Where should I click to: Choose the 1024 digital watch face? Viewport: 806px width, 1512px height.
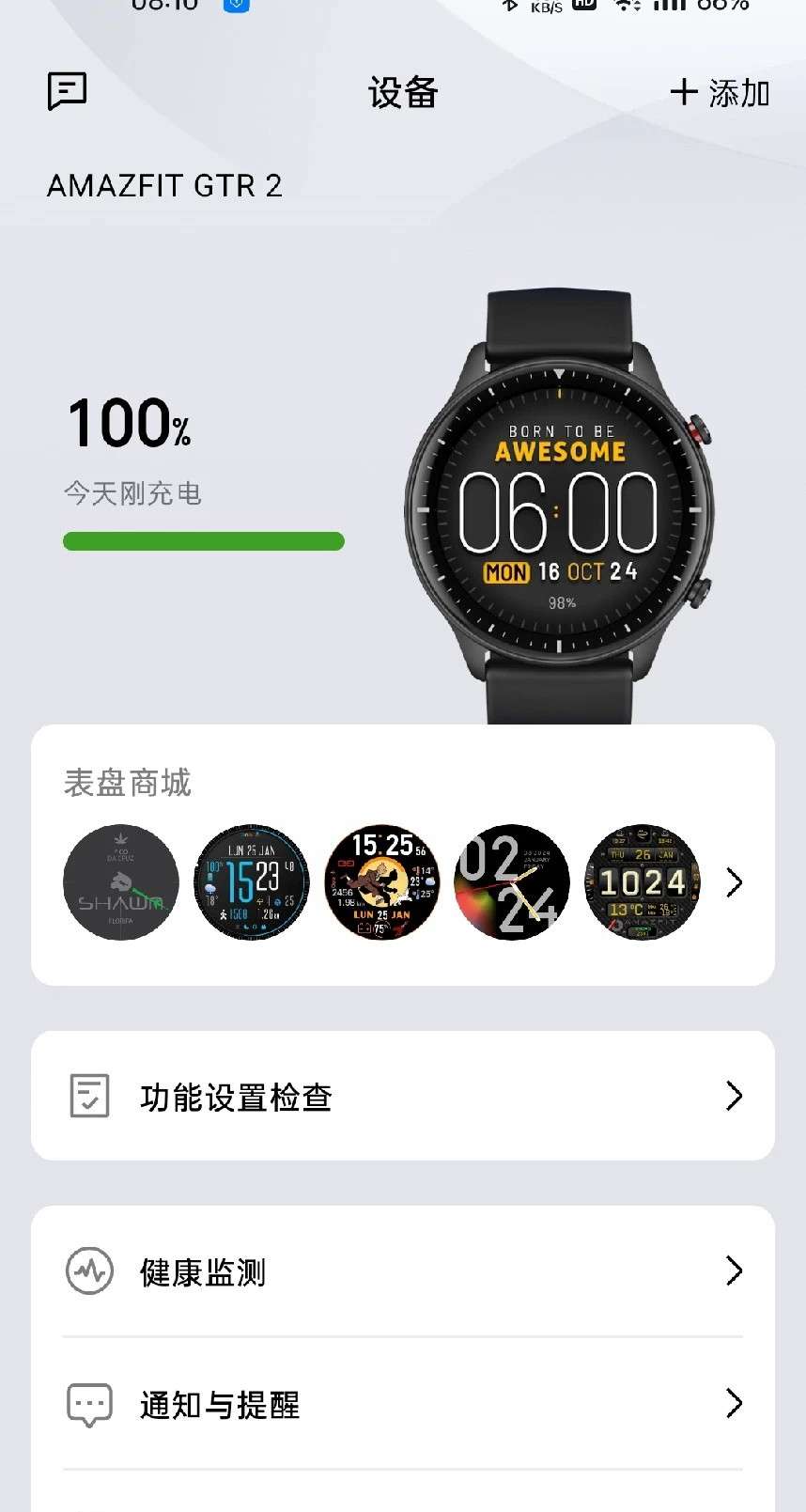tap(643, 882)
